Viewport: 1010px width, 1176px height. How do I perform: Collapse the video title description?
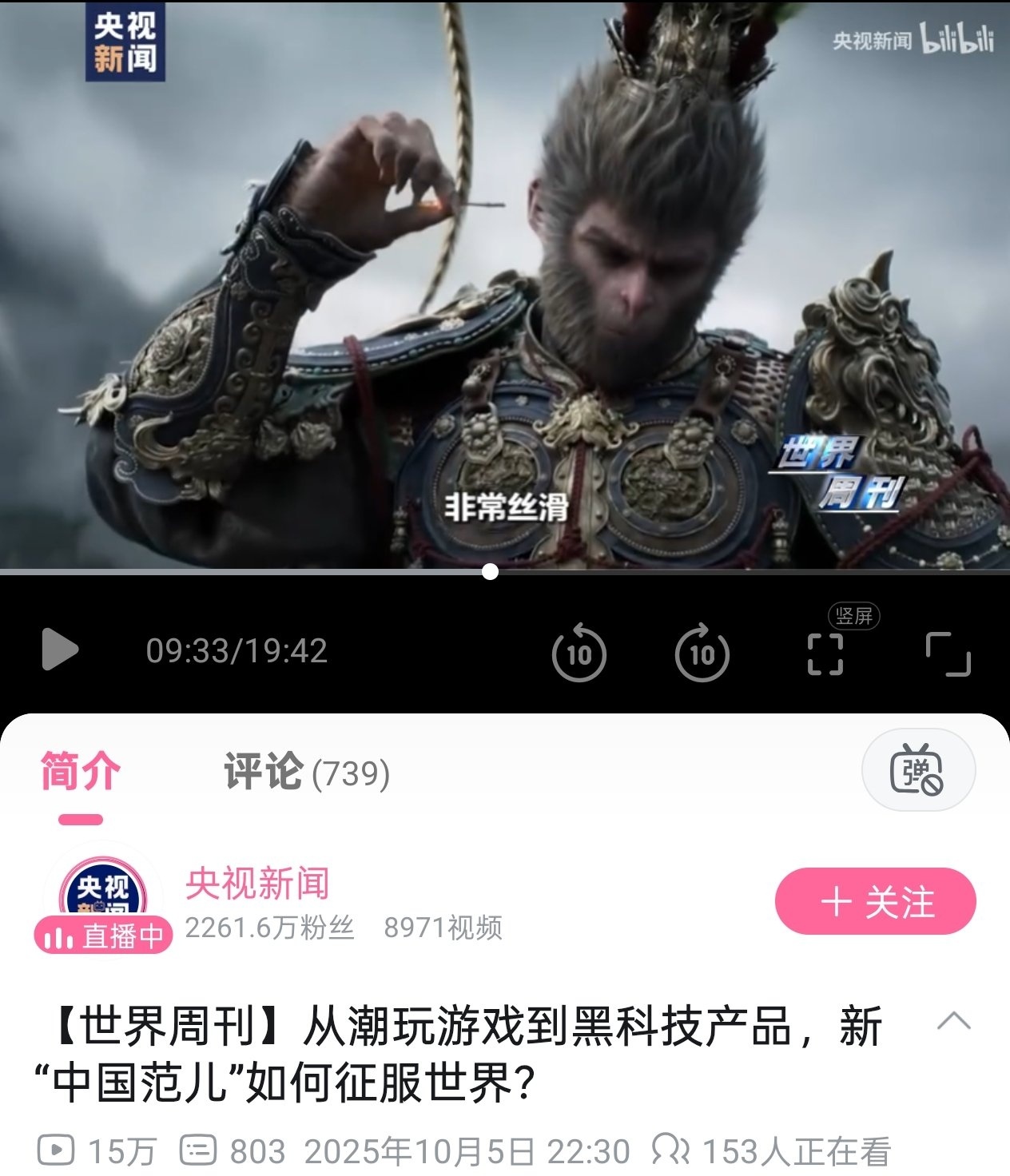point(953,1022)
